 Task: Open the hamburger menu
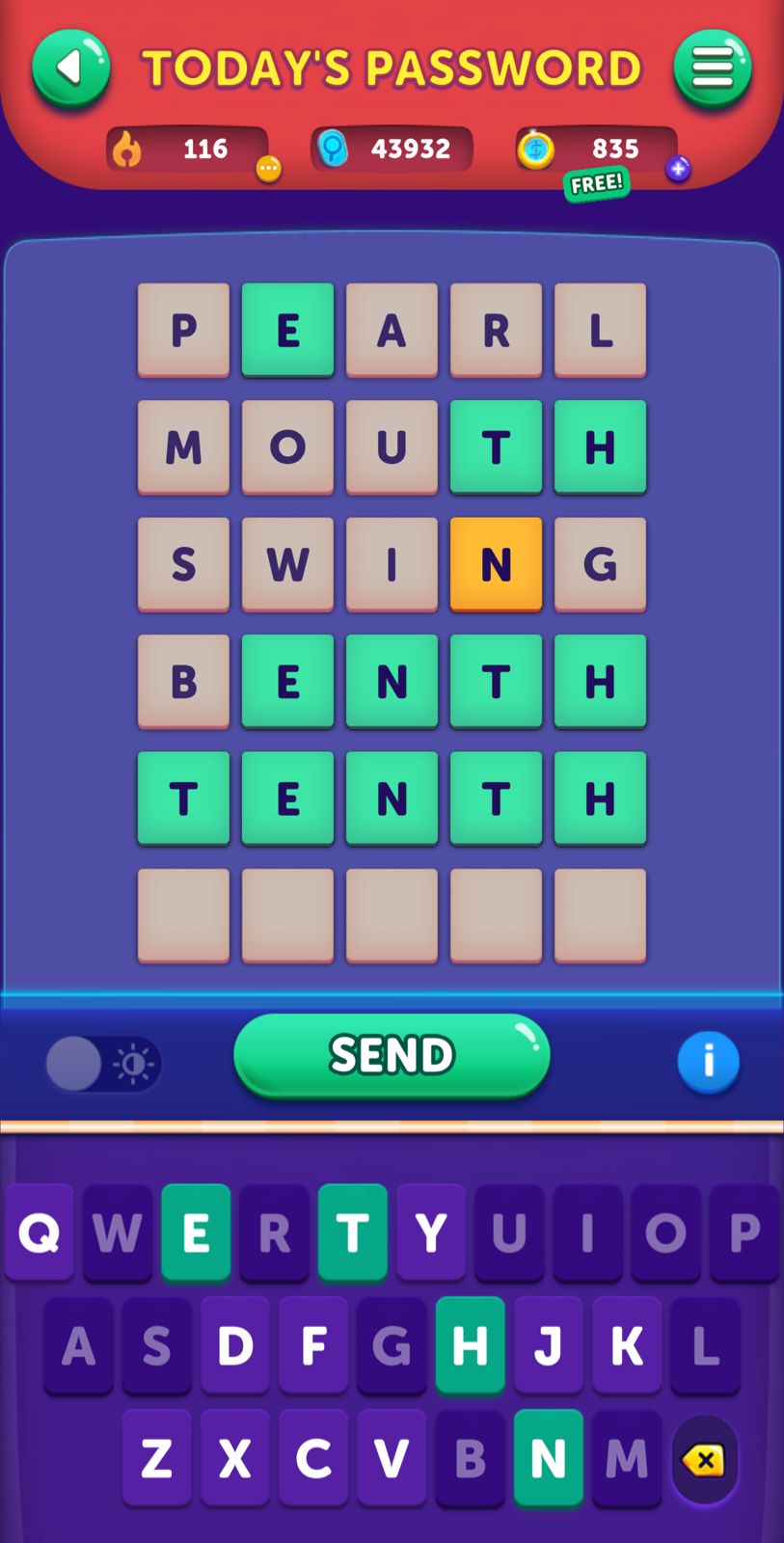(712, 68)
